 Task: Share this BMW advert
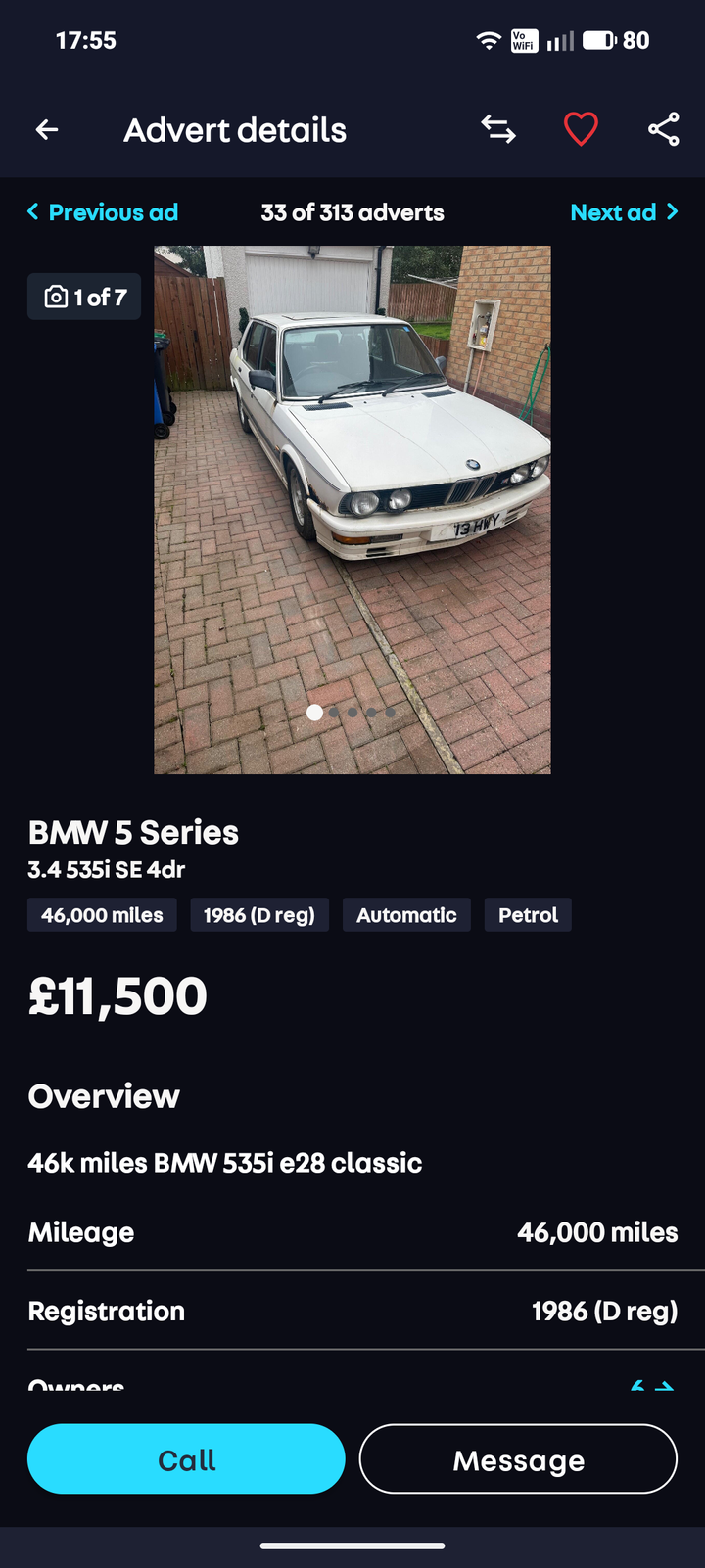pyautogui.click(x=663, y=129)
